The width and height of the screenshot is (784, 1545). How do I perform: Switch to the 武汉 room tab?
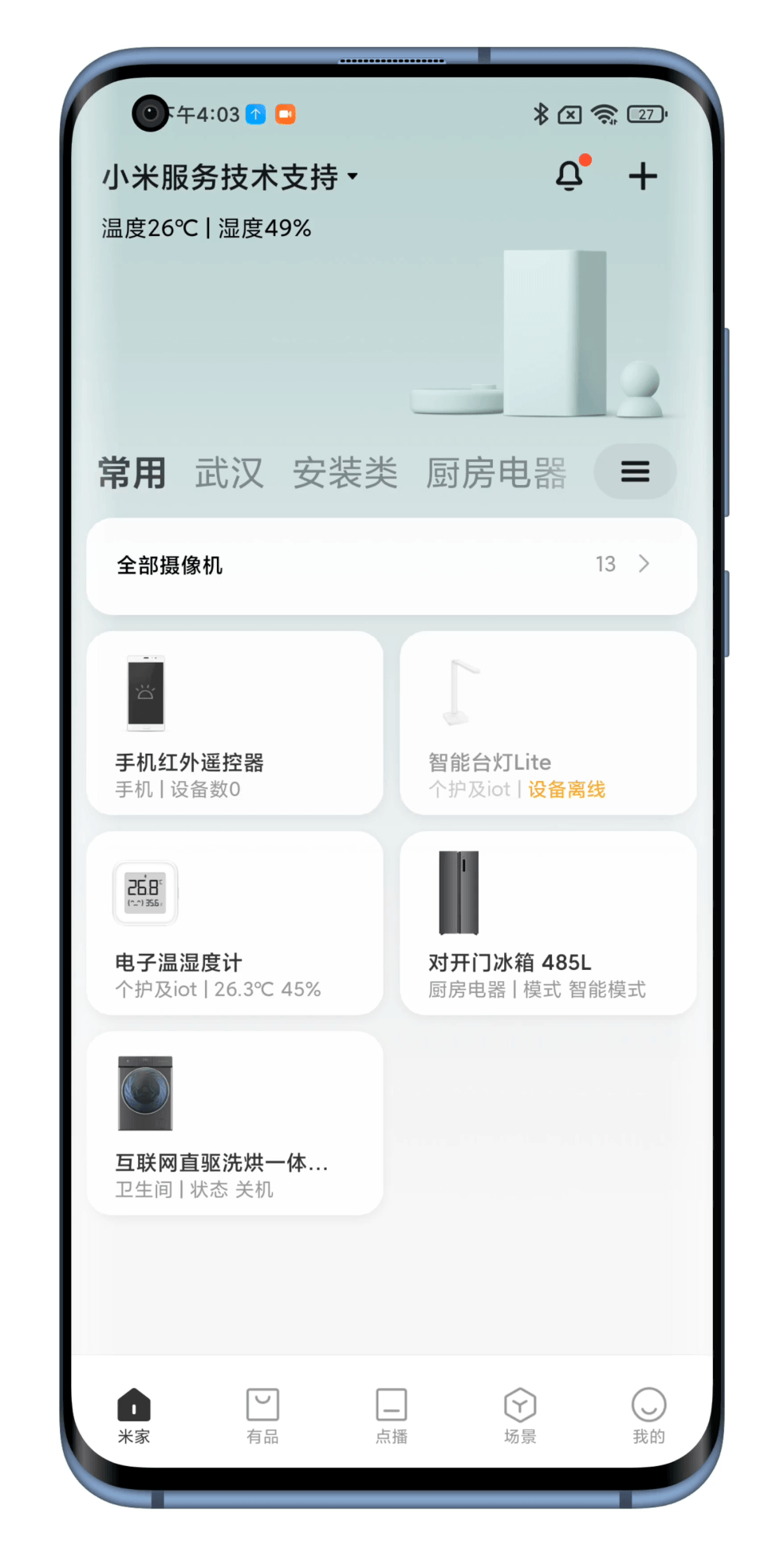coord(229,473)
